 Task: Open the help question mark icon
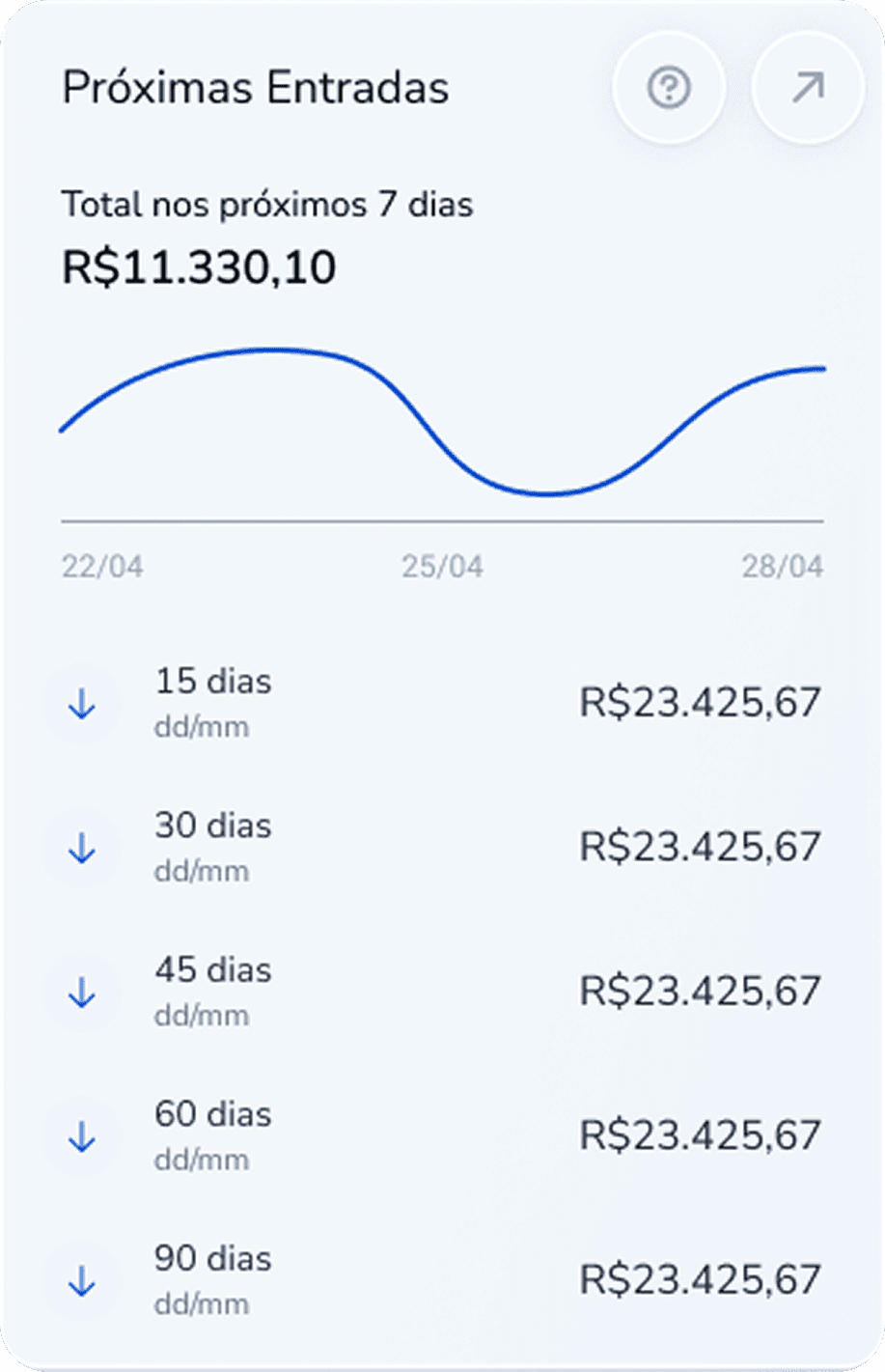tap(668, 88)
